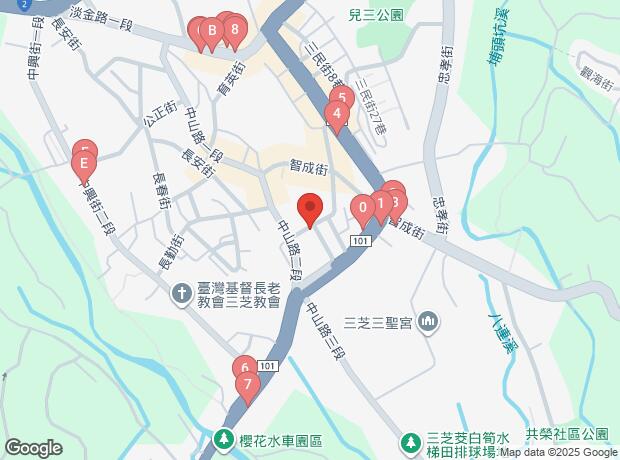Open map marker labeled E
This screenshot has height=460, width=620.
pyautogui.click(x=85, y=162)
